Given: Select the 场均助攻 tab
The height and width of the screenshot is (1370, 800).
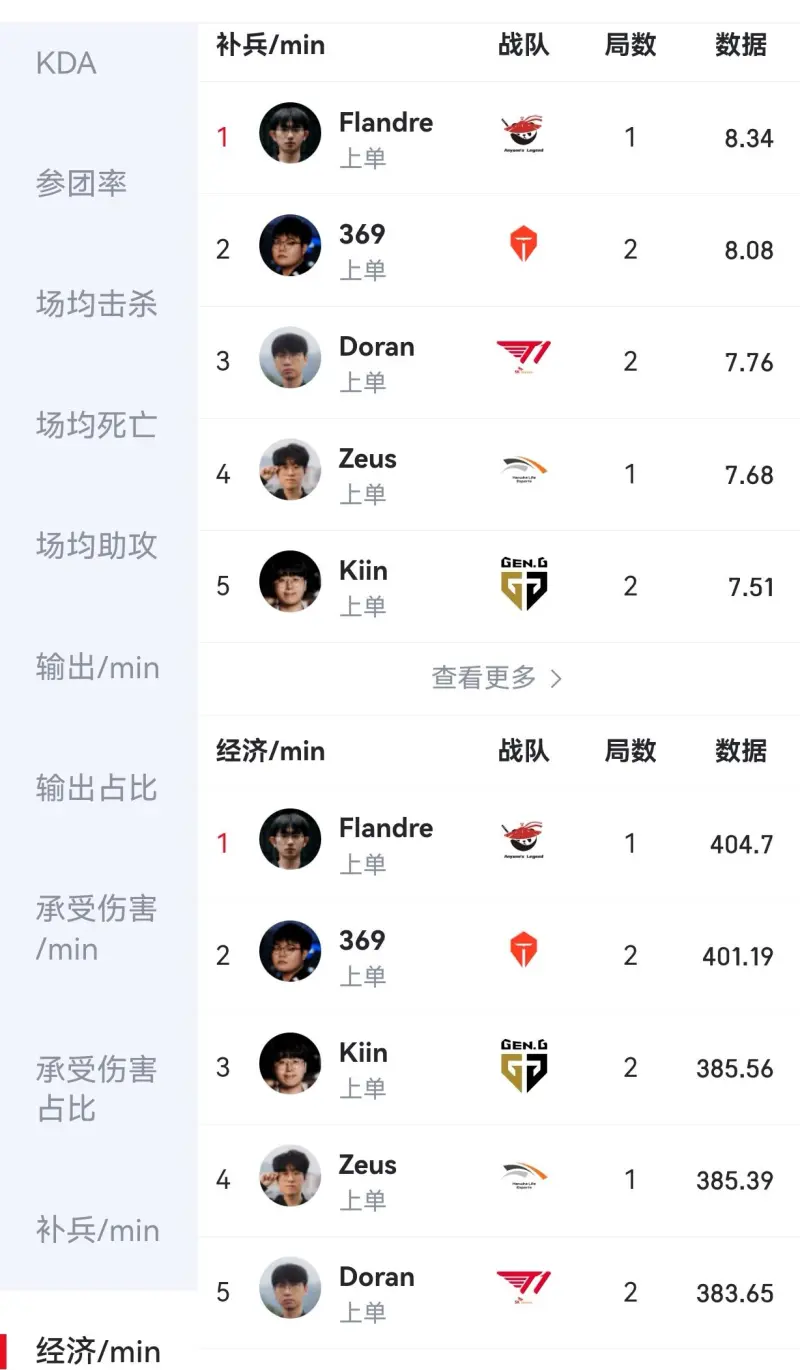Looking at the screenshot, I should pyautogui.click(x=96, y=546).
